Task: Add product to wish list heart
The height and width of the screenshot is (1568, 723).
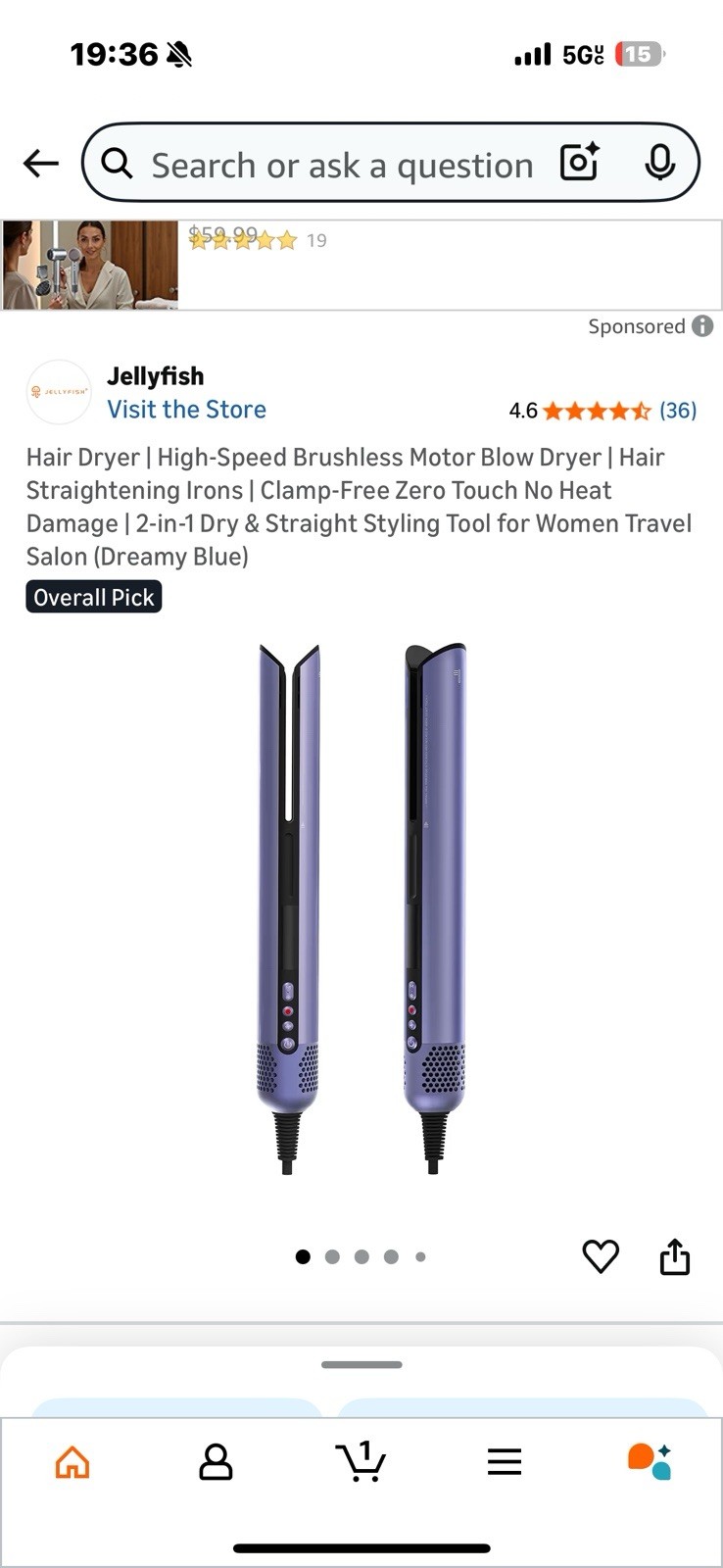Action: (601, 1256)
